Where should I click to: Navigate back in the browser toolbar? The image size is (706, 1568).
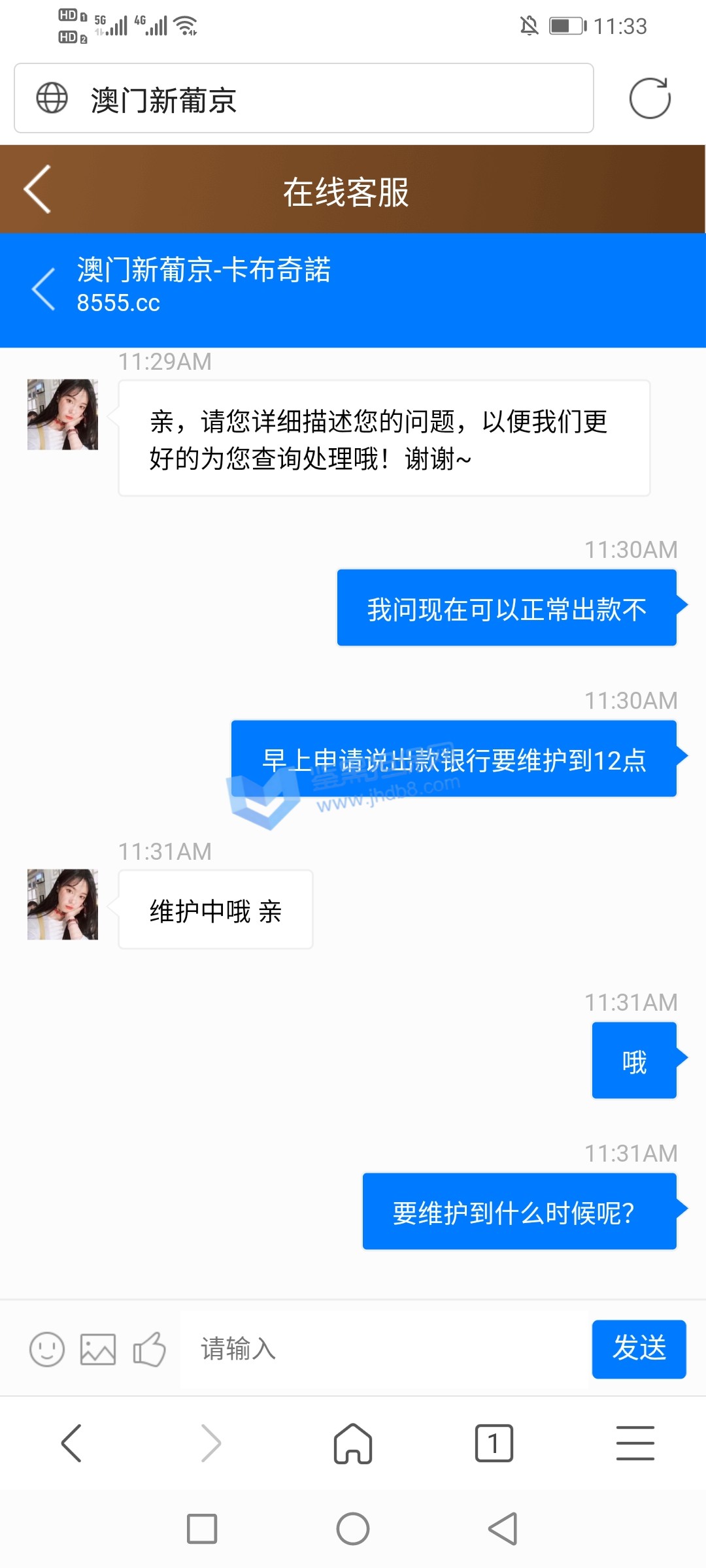pyautogui.click(x=71, y=1443)
